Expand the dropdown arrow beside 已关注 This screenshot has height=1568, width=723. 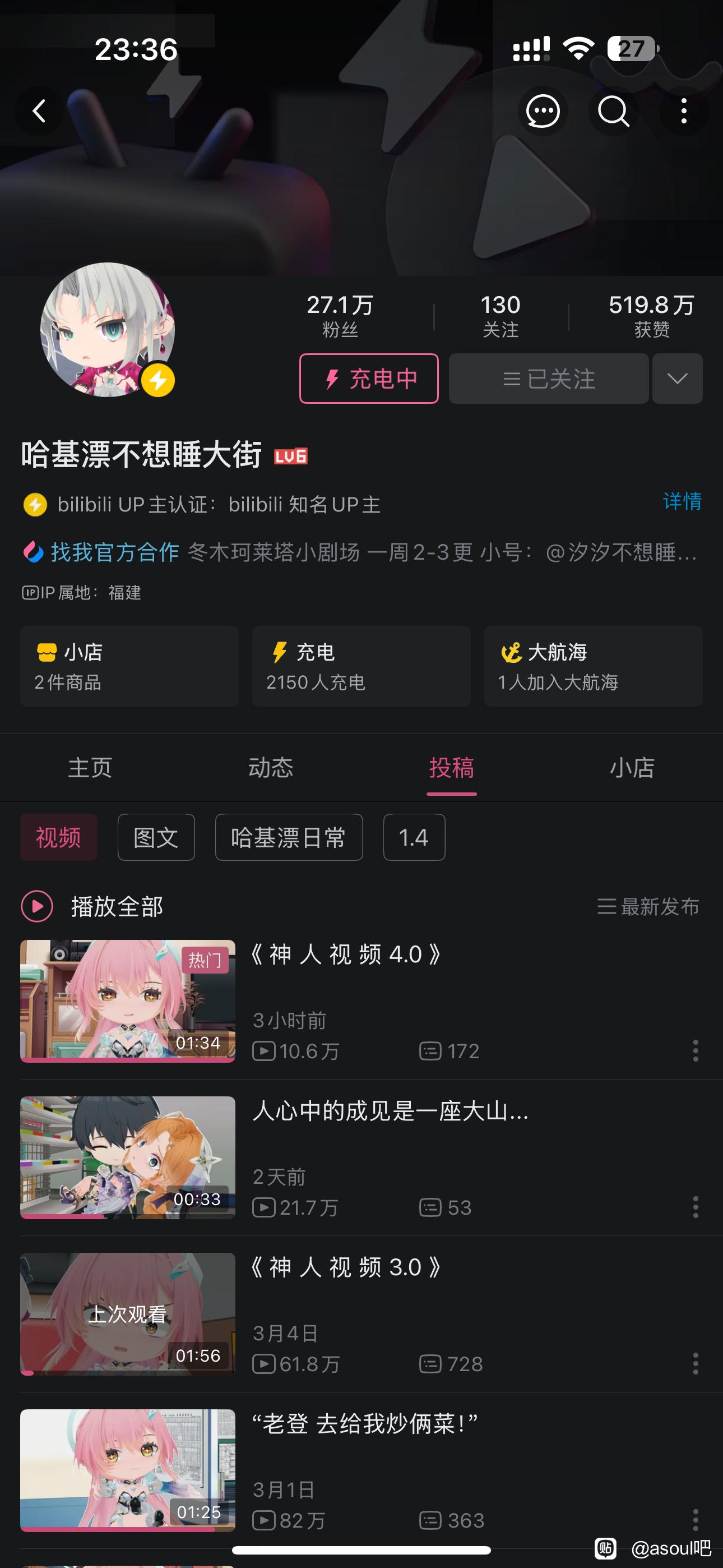pyautogui.click(x=678, y=379)
